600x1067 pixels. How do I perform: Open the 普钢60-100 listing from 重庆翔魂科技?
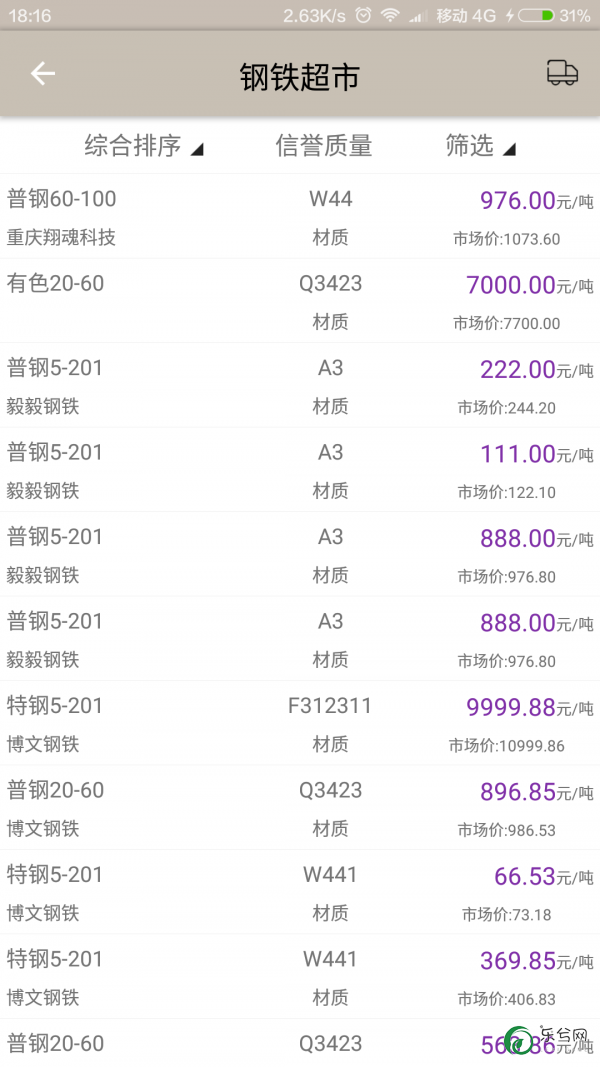click(300, 216)
